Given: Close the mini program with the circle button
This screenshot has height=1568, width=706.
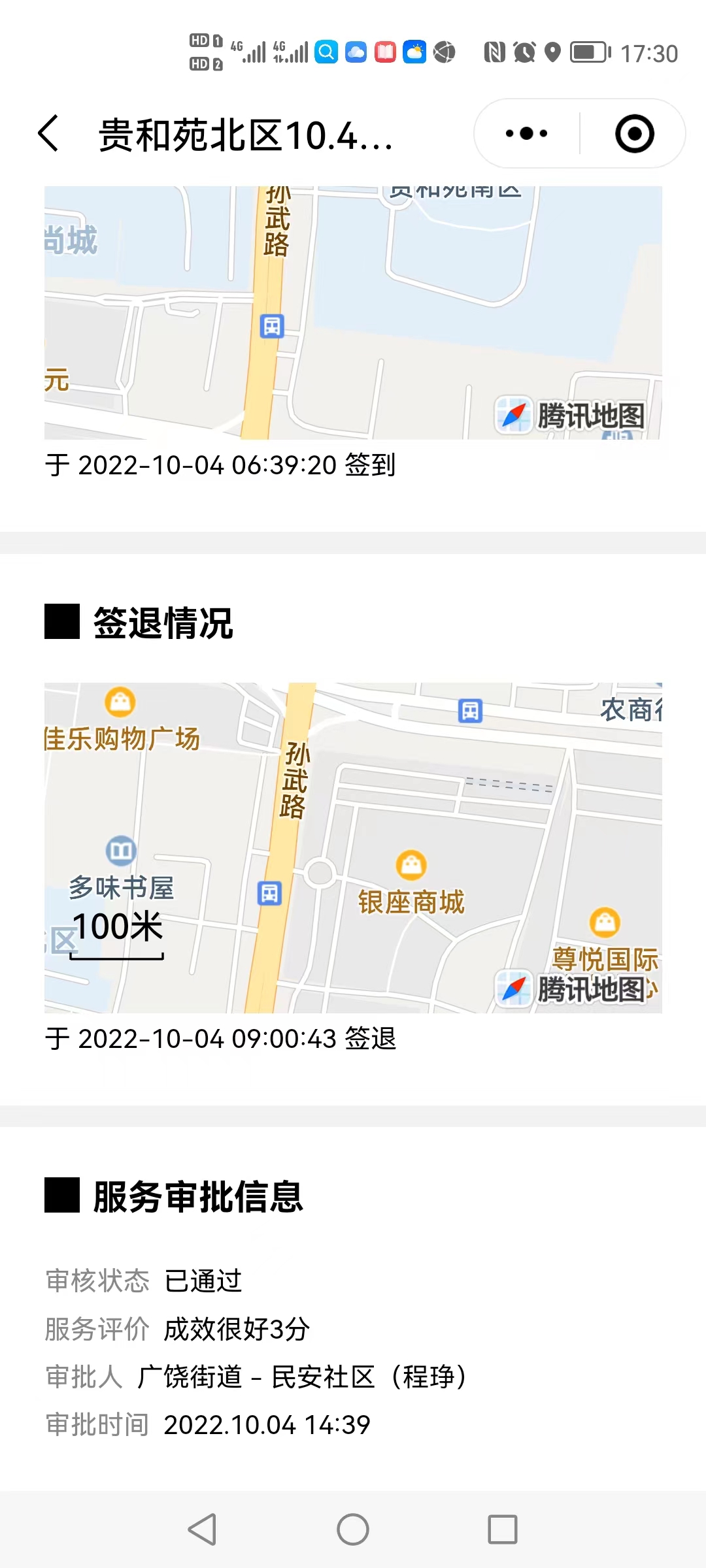Looking at the screenshot, I should (x=634, y=134).
